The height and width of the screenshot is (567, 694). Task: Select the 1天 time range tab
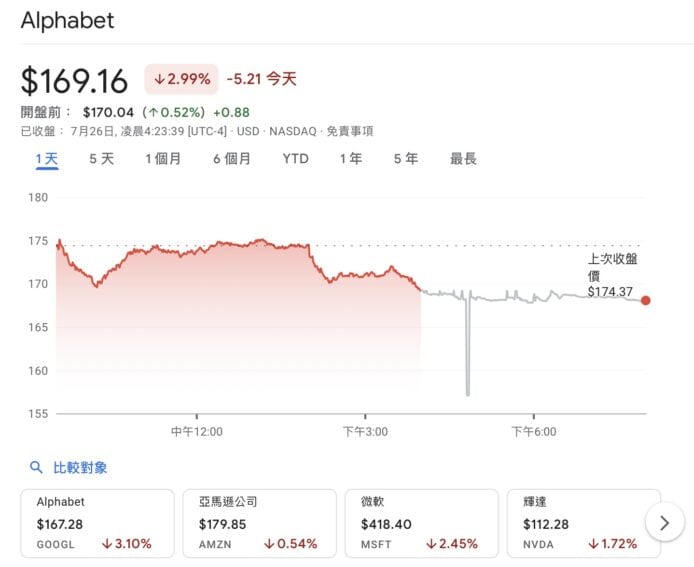click(x=47, y=159)
